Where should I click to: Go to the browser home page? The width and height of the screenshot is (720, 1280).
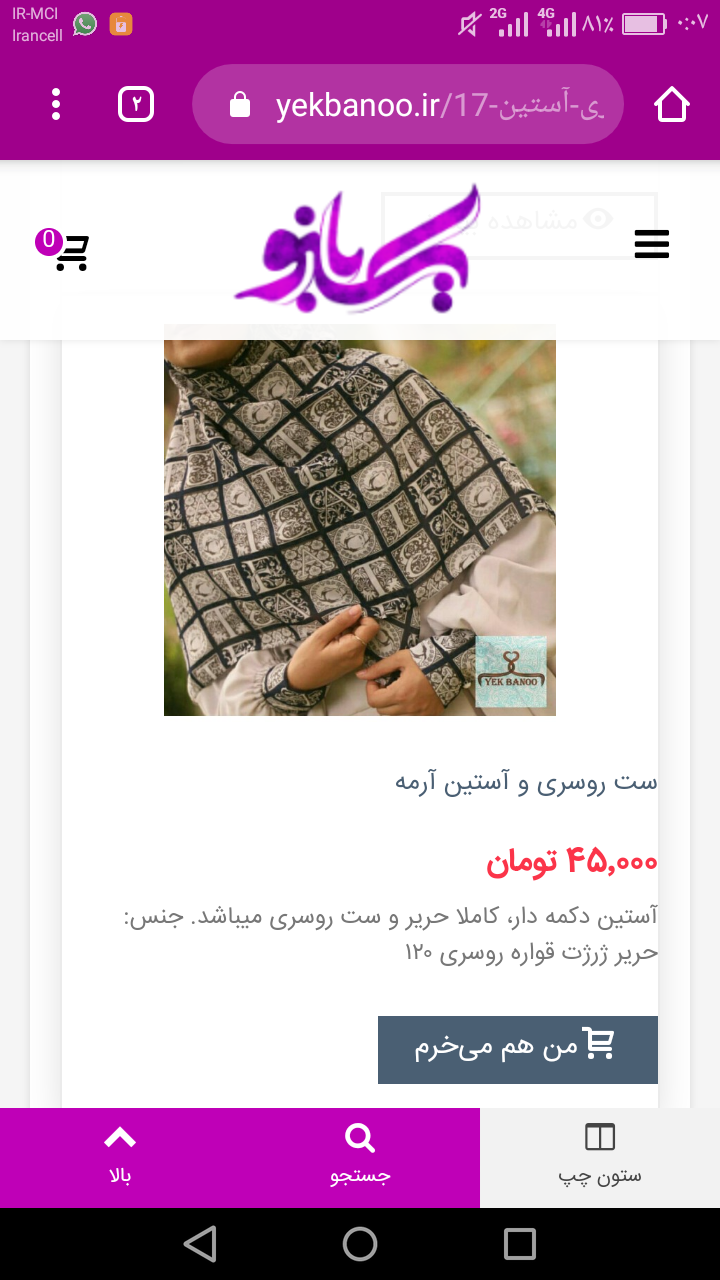click(672, 104)
